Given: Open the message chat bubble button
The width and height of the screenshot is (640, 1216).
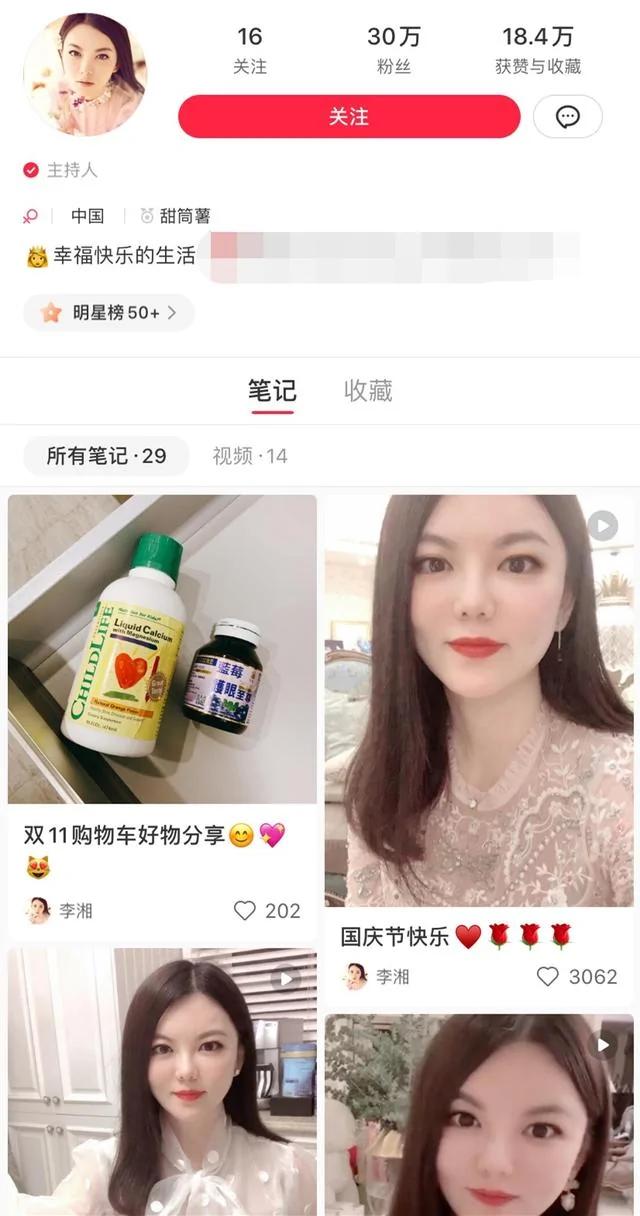Looking at the screenshot, I should click(x=568, y=117).
